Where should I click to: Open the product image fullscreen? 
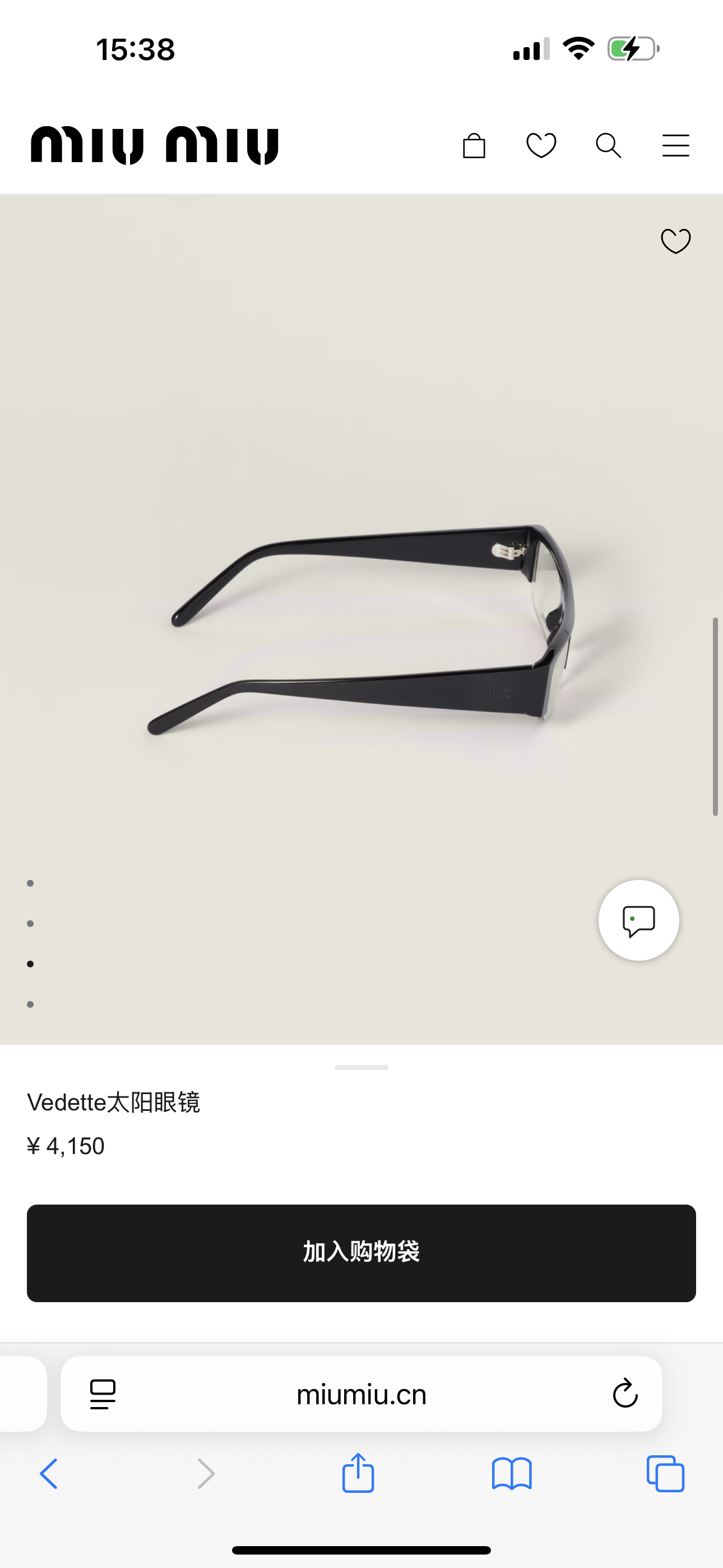361,621
